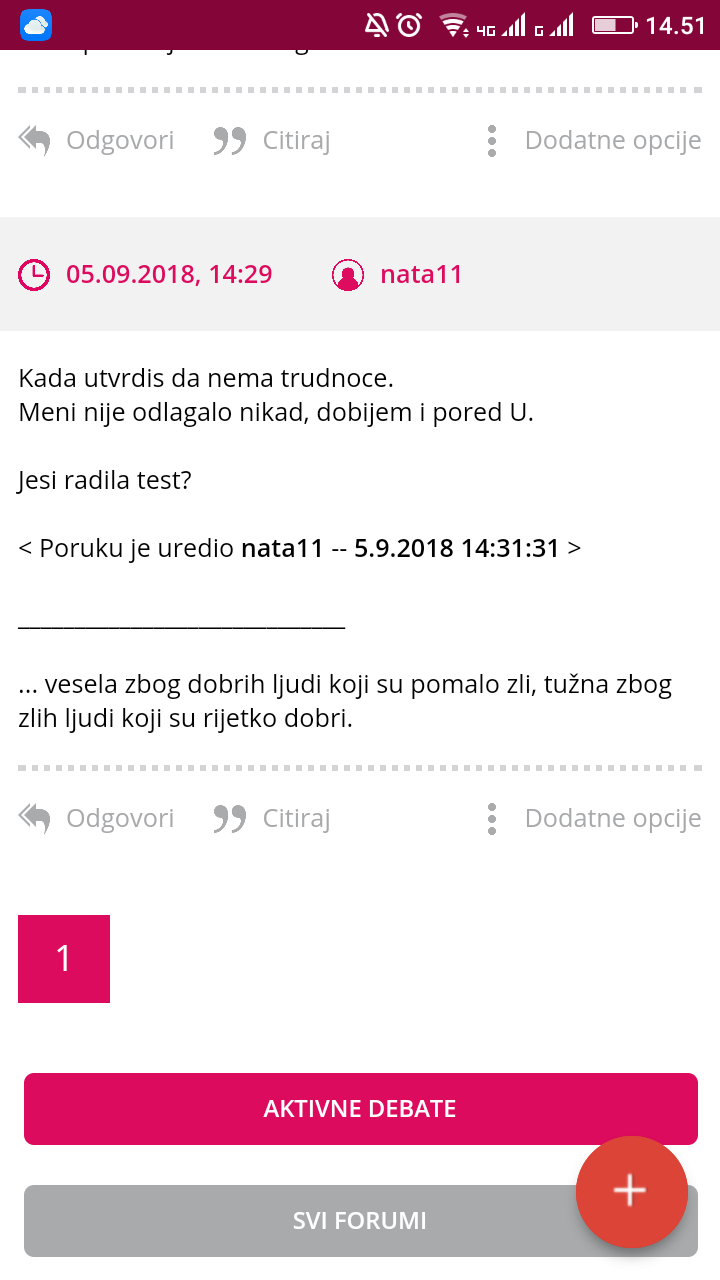Open Dodatne opcije under the previous post
Screen dimensions: 720x1280
coord(593,140)
